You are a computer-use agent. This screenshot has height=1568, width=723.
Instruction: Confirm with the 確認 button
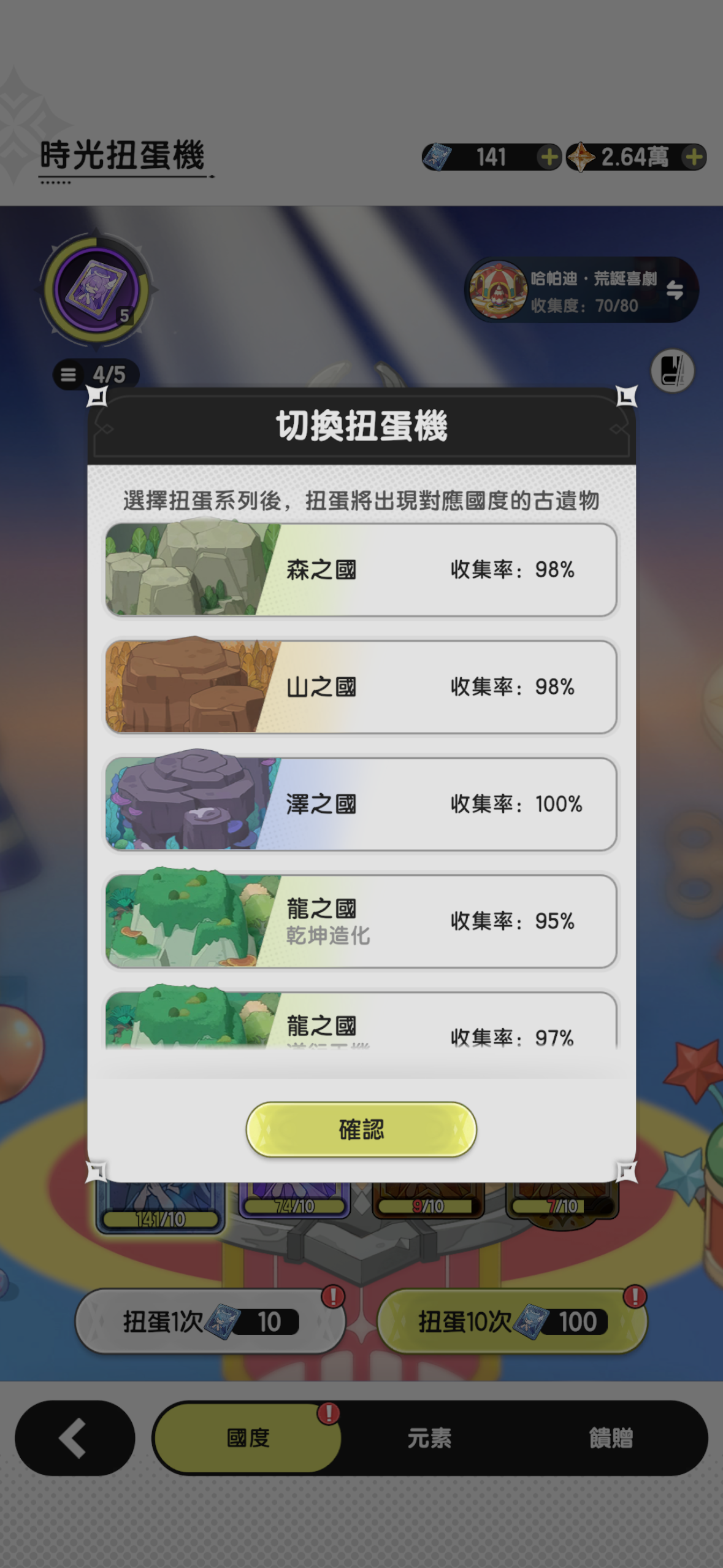click(x=361, y=1129)
